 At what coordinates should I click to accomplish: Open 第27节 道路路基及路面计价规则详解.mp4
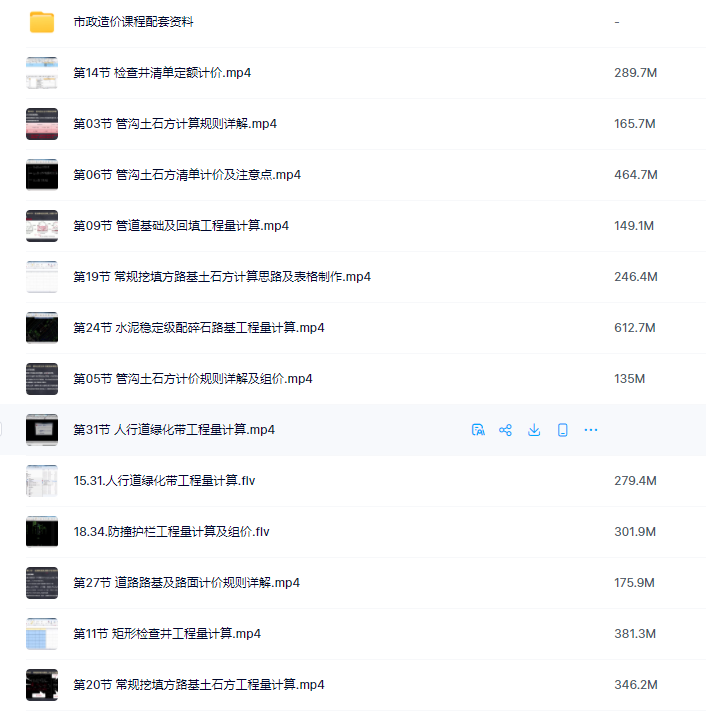(x=187, y=583)
